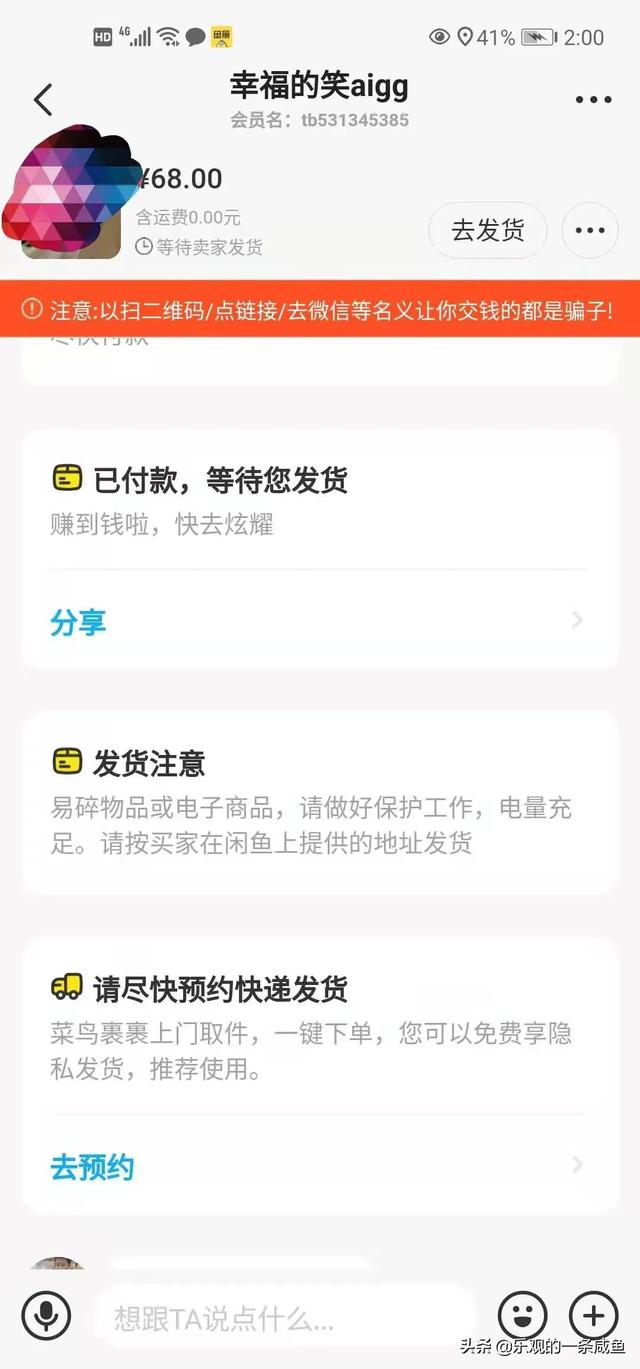
Task: Open the emoji picker
Action: (523, 1315)
